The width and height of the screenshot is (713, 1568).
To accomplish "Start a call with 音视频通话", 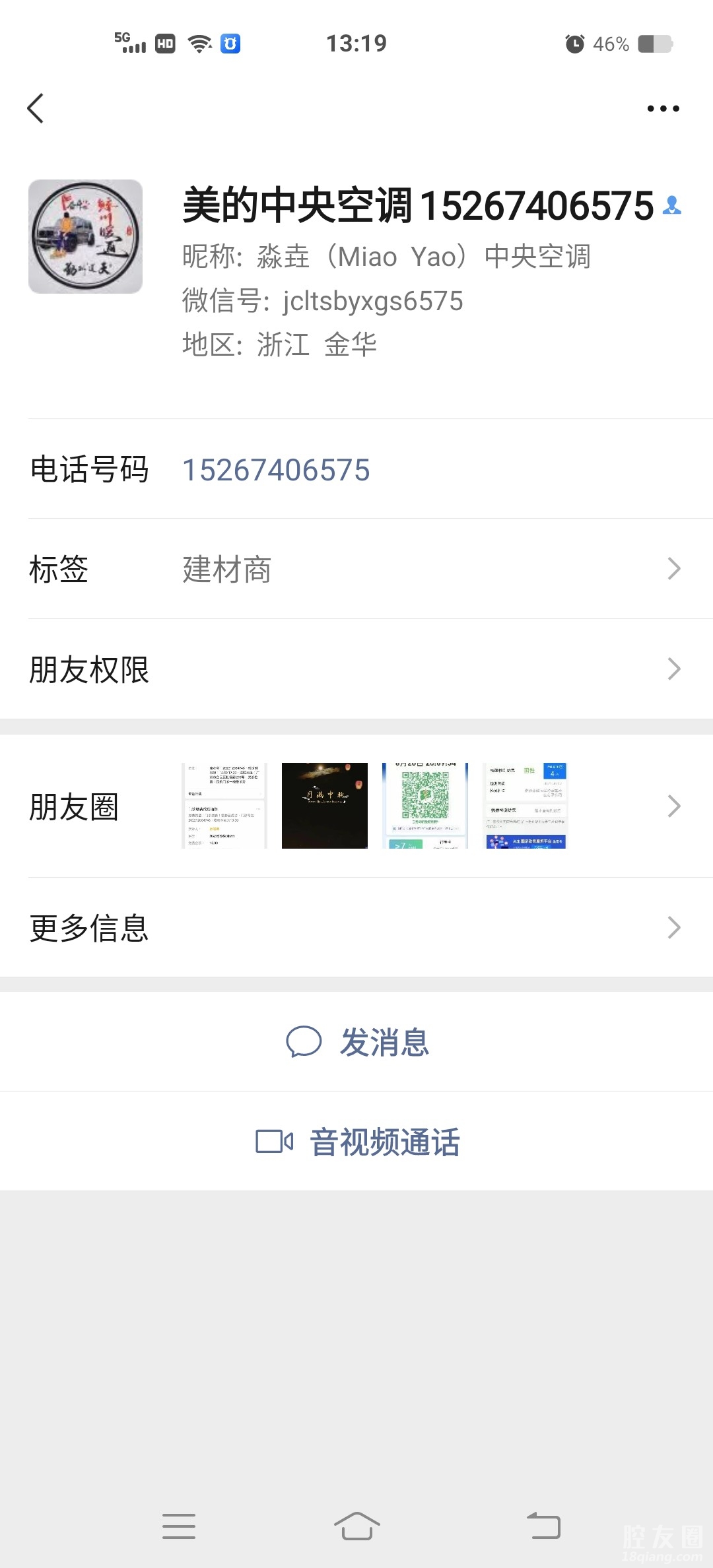I will click(358, 1142).
